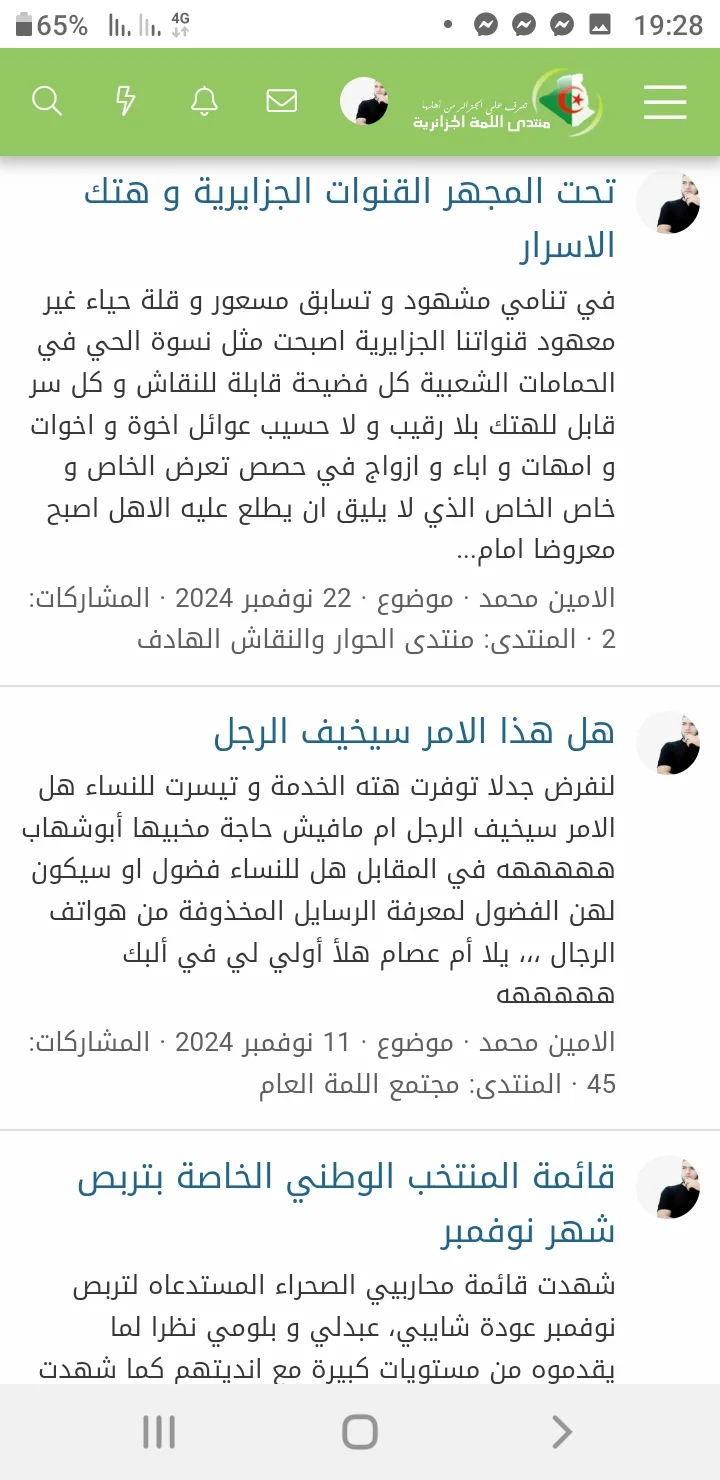Open the messages envelope icon

tap(282, 101)
